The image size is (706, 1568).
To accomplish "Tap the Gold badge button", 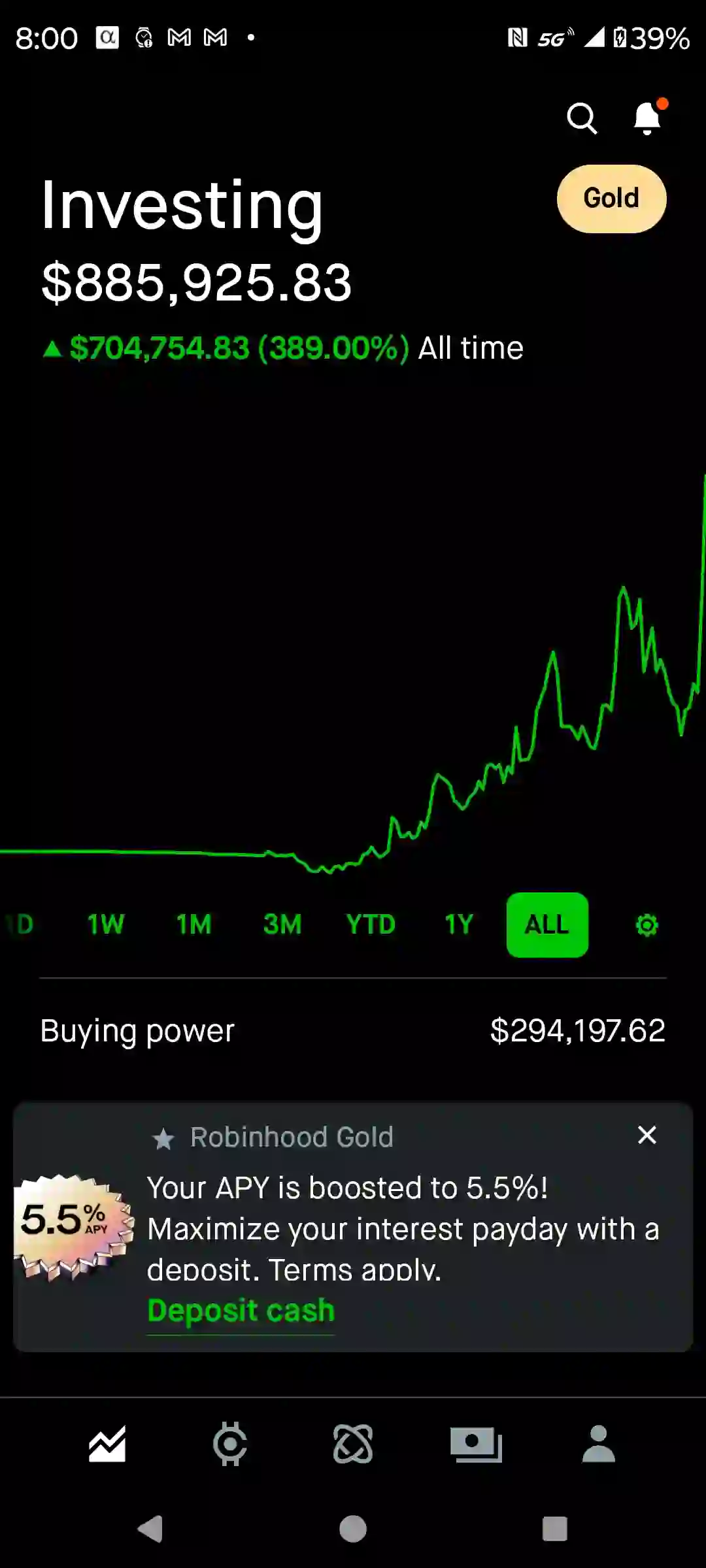I will click(x=611, y=199).
